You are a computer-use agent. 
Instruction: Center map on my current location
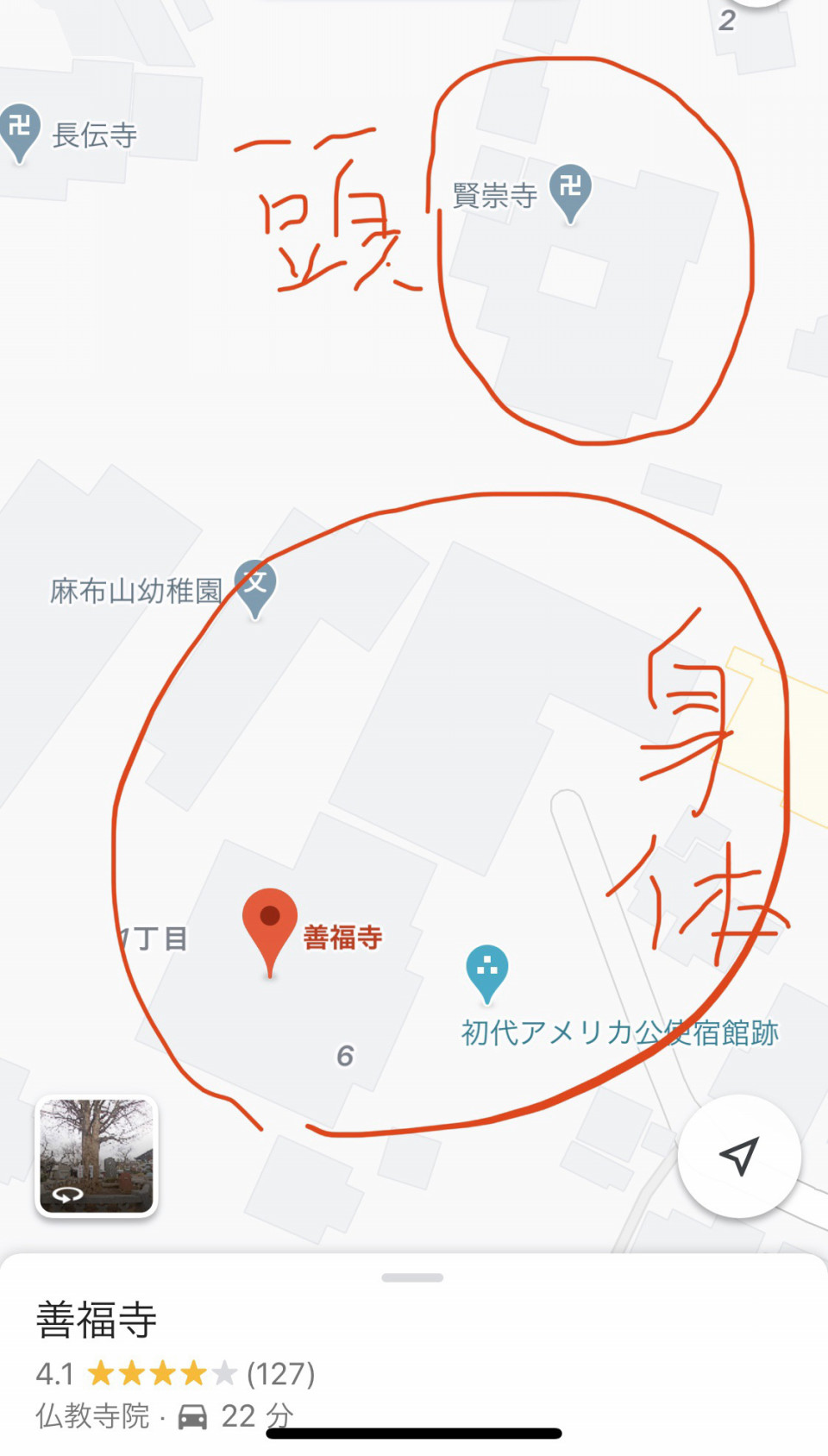pyautogui.click(x=739, y=1156)
